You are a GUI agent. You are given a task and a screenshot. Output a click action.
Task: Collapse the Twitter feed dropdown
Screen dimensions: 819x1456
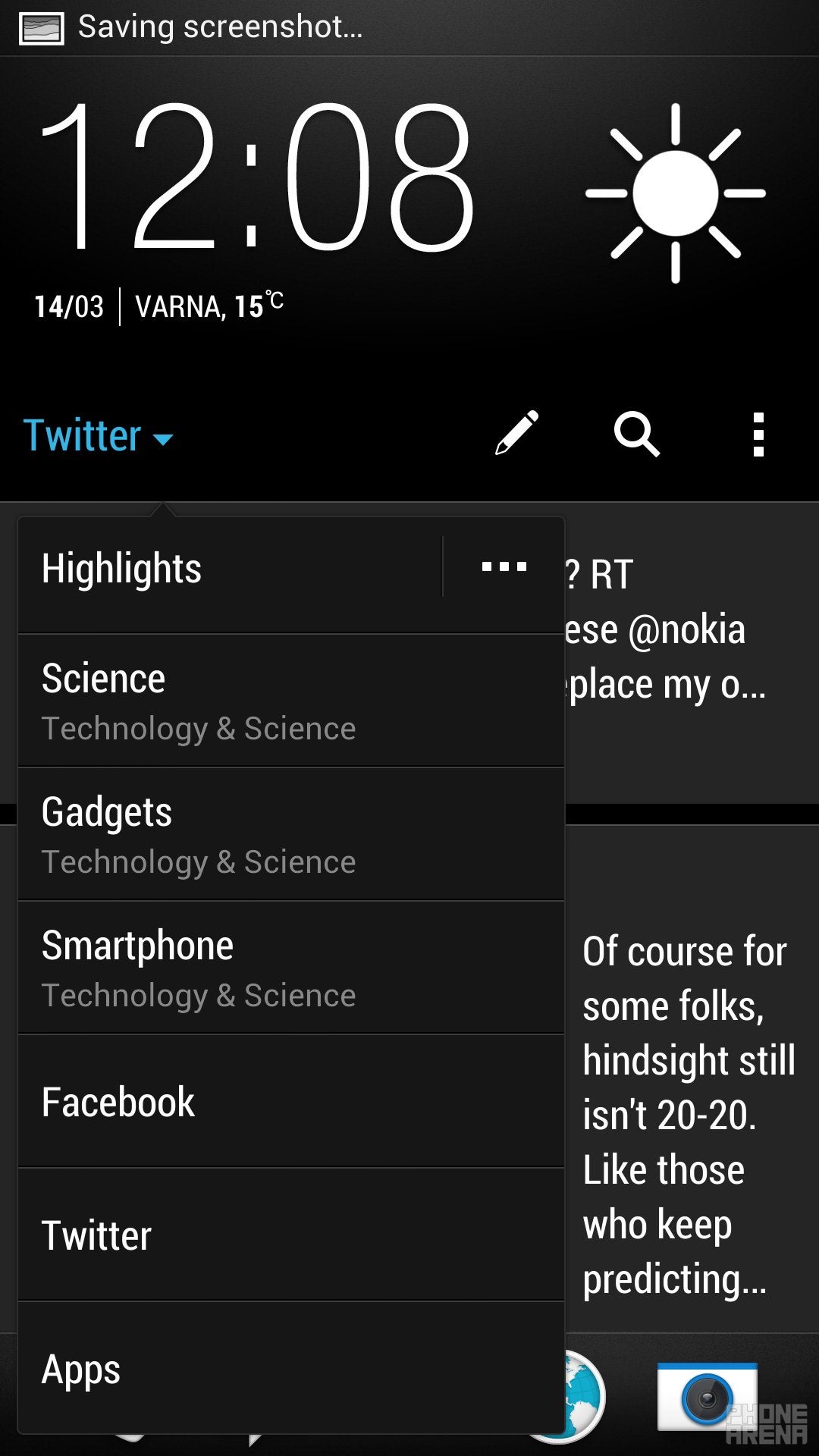(x=99, y=436)
